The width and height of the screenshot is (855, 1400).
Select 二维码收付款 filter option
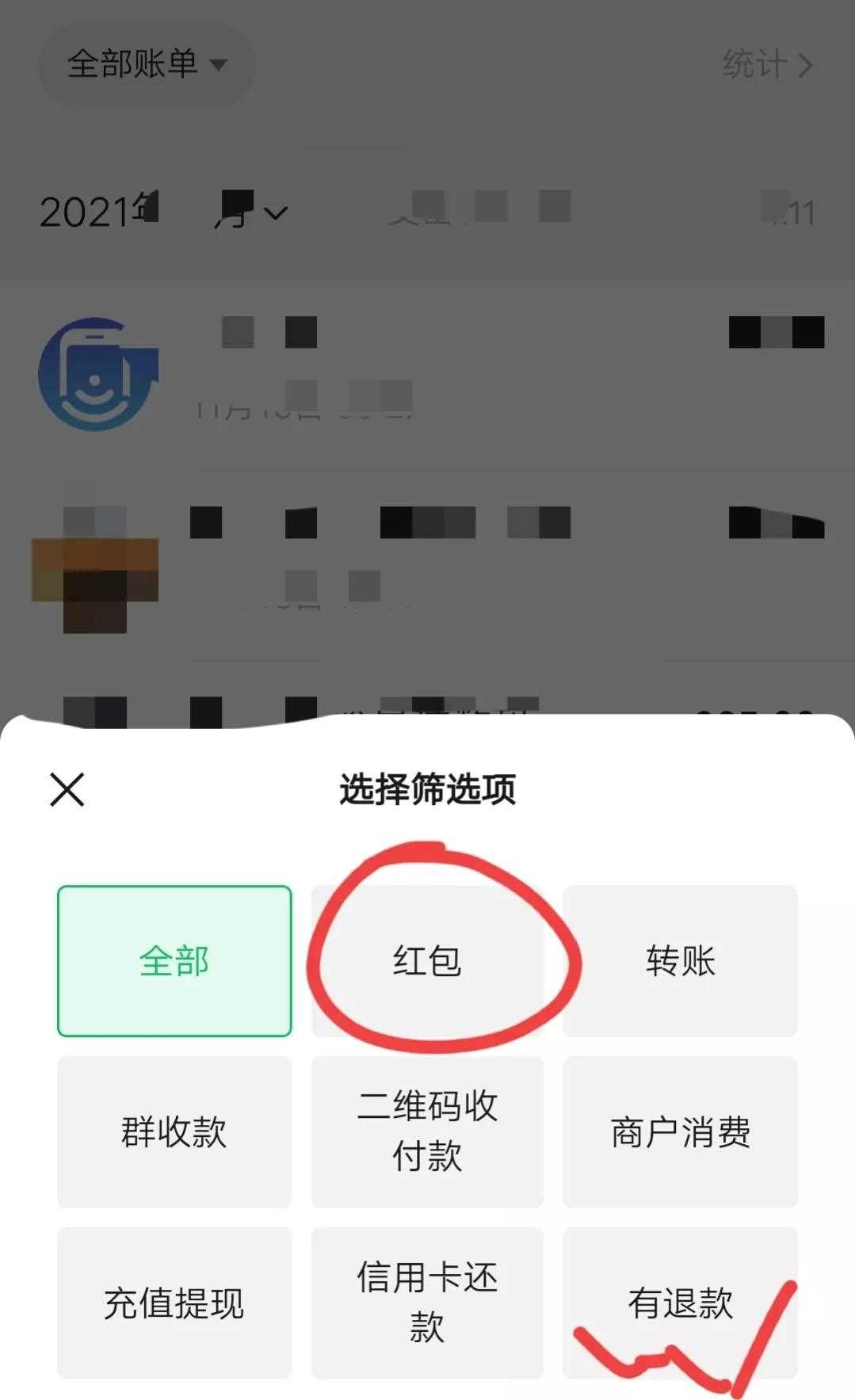[x=427, y=1131]
